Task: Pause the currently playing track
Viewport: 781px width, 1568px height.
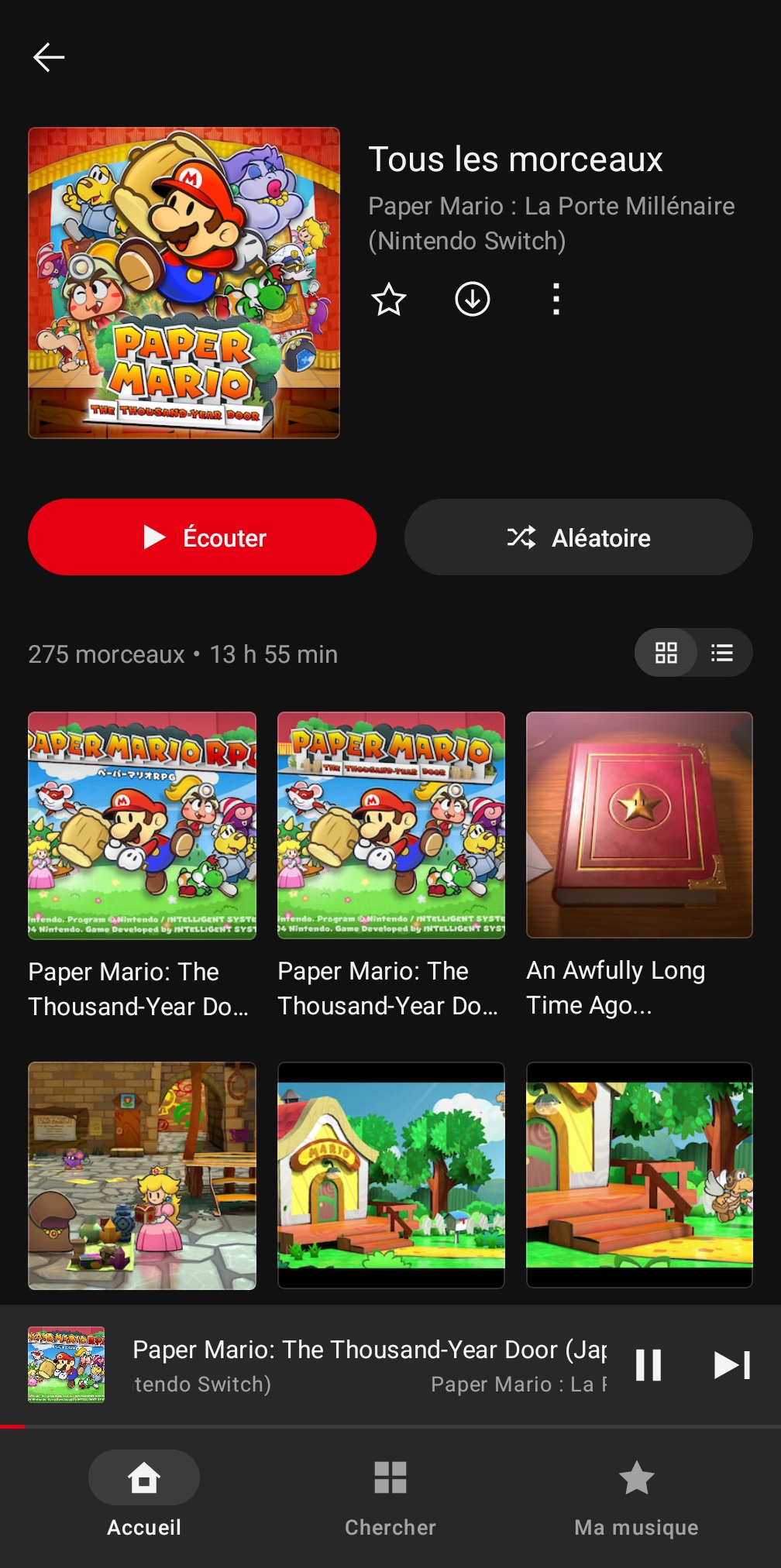Action: [648, 1365]
